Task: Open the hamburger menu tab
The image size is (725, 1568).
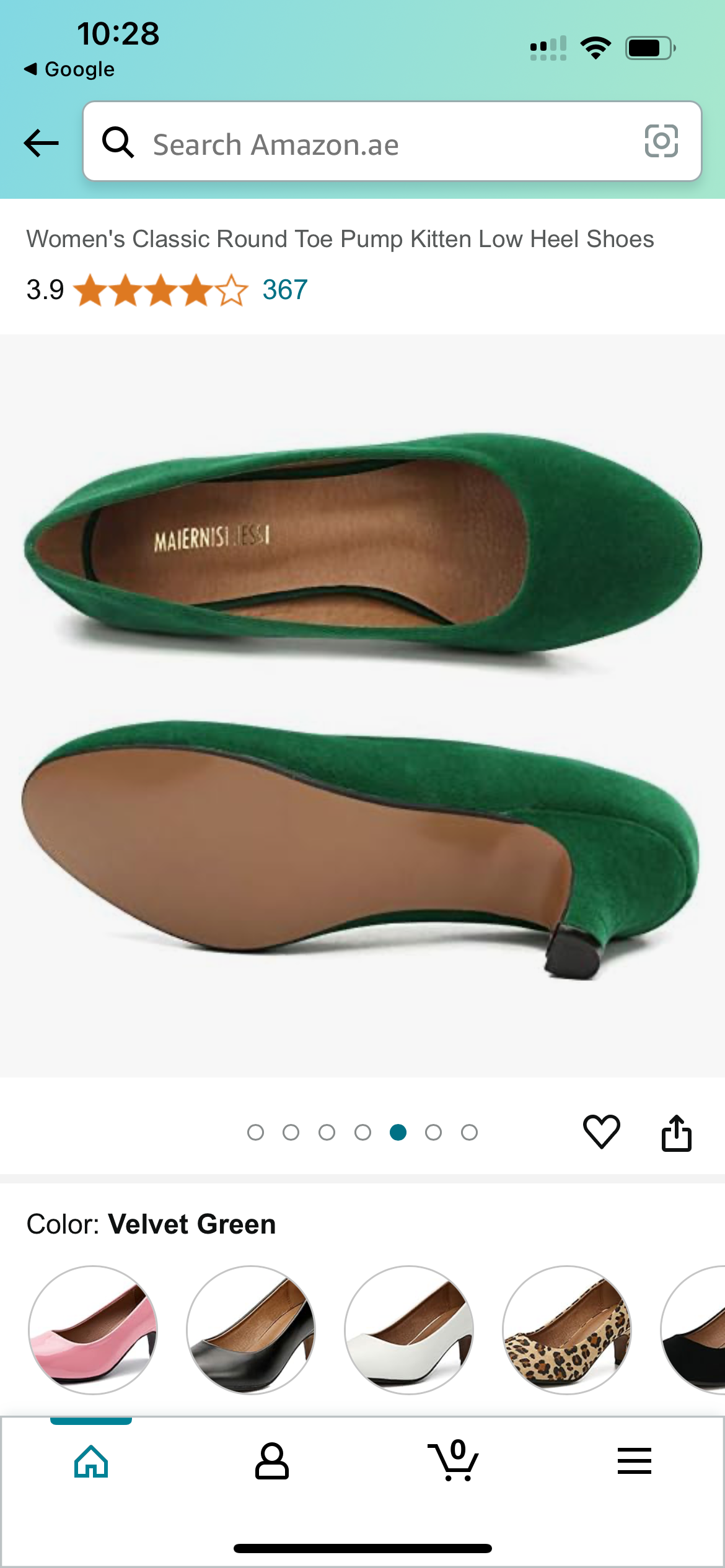Action: pyautogui.click(x=634, y=1461)
